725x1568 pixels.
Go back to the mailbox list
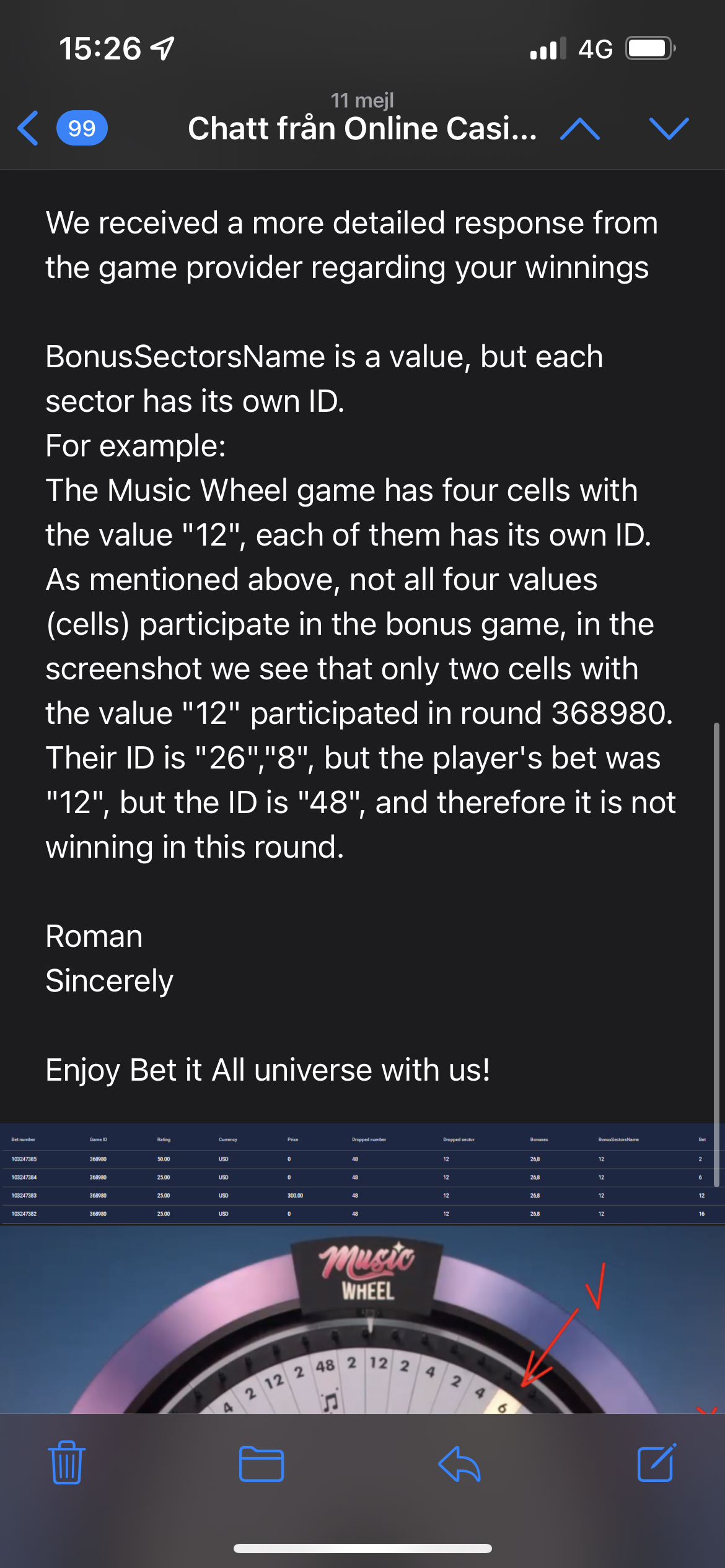(x=29, y=128)
